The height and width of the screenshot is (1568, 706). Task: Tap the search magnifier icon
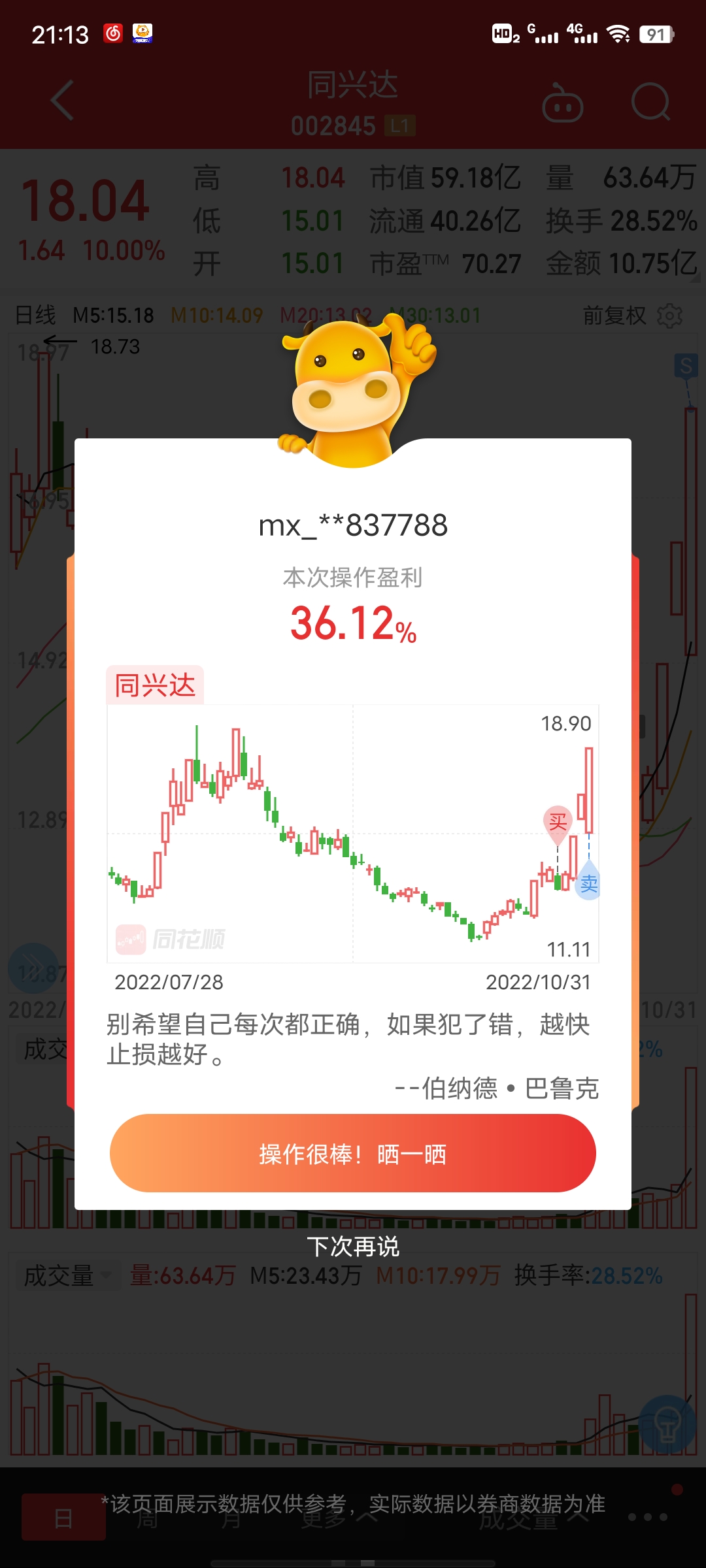click(650, 103)
